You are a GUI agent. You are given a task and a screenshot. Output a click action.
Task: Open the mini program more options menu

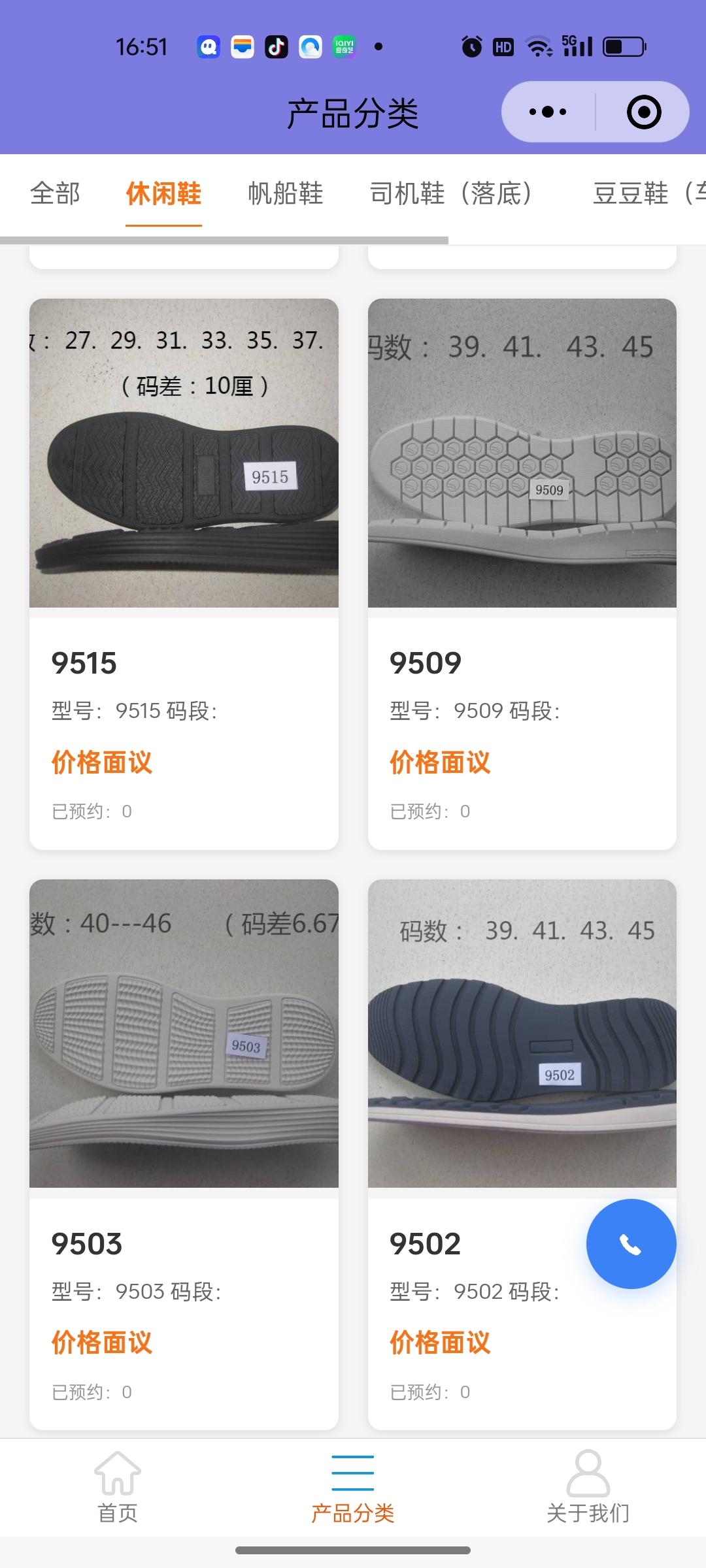548,112
